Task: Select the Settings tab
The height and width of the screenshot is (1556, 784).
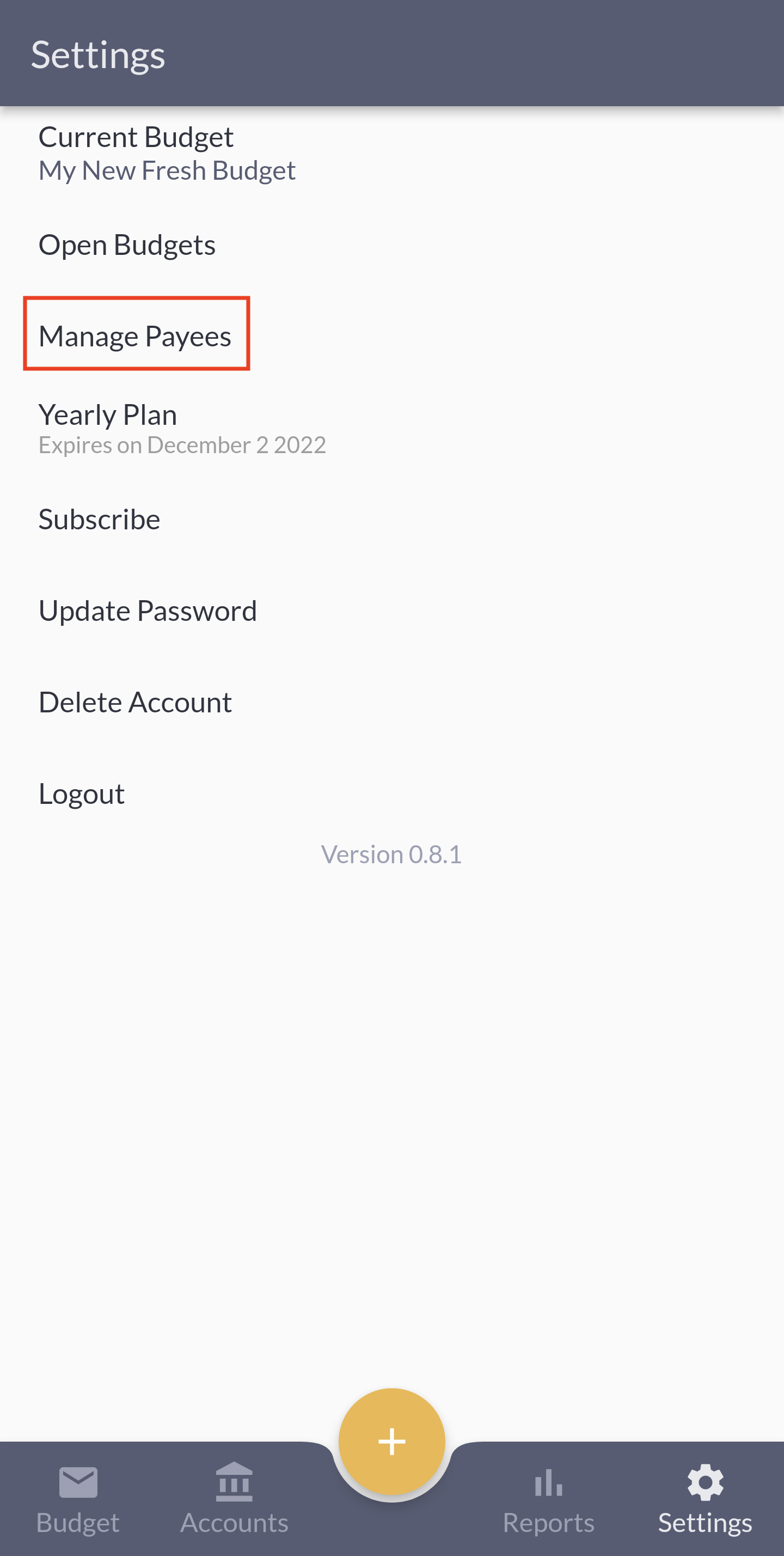Action: tap(705, 1500)
